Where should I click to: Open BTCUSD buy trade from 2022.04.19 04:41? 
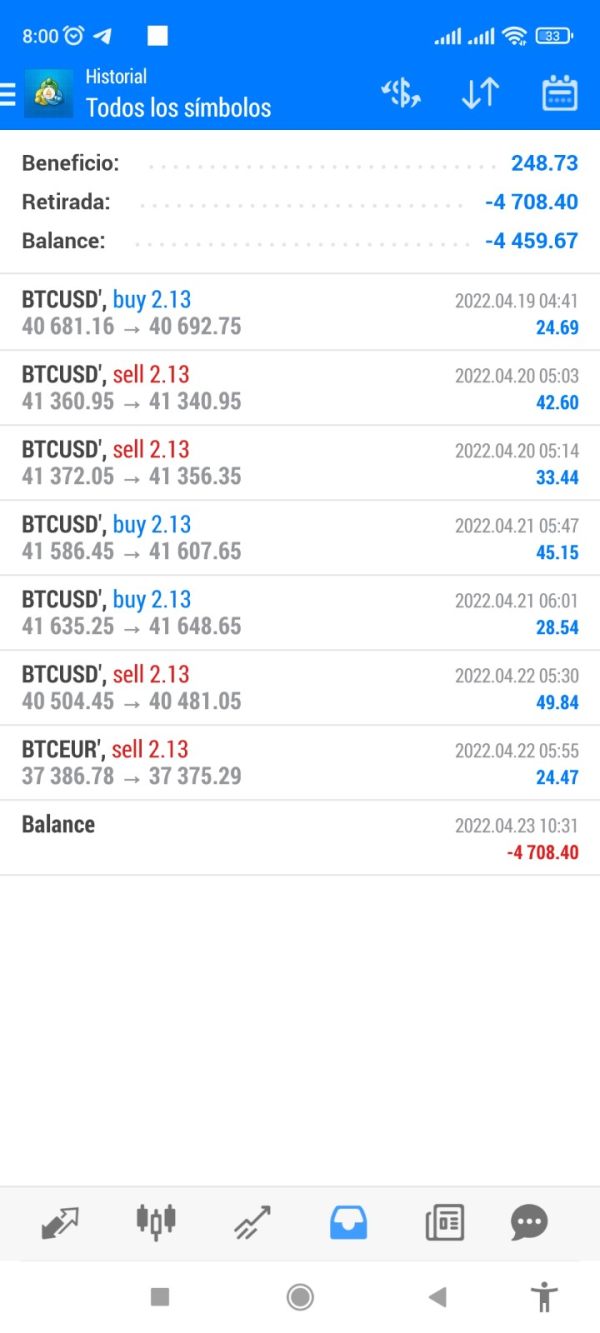(x=300, y=312)
